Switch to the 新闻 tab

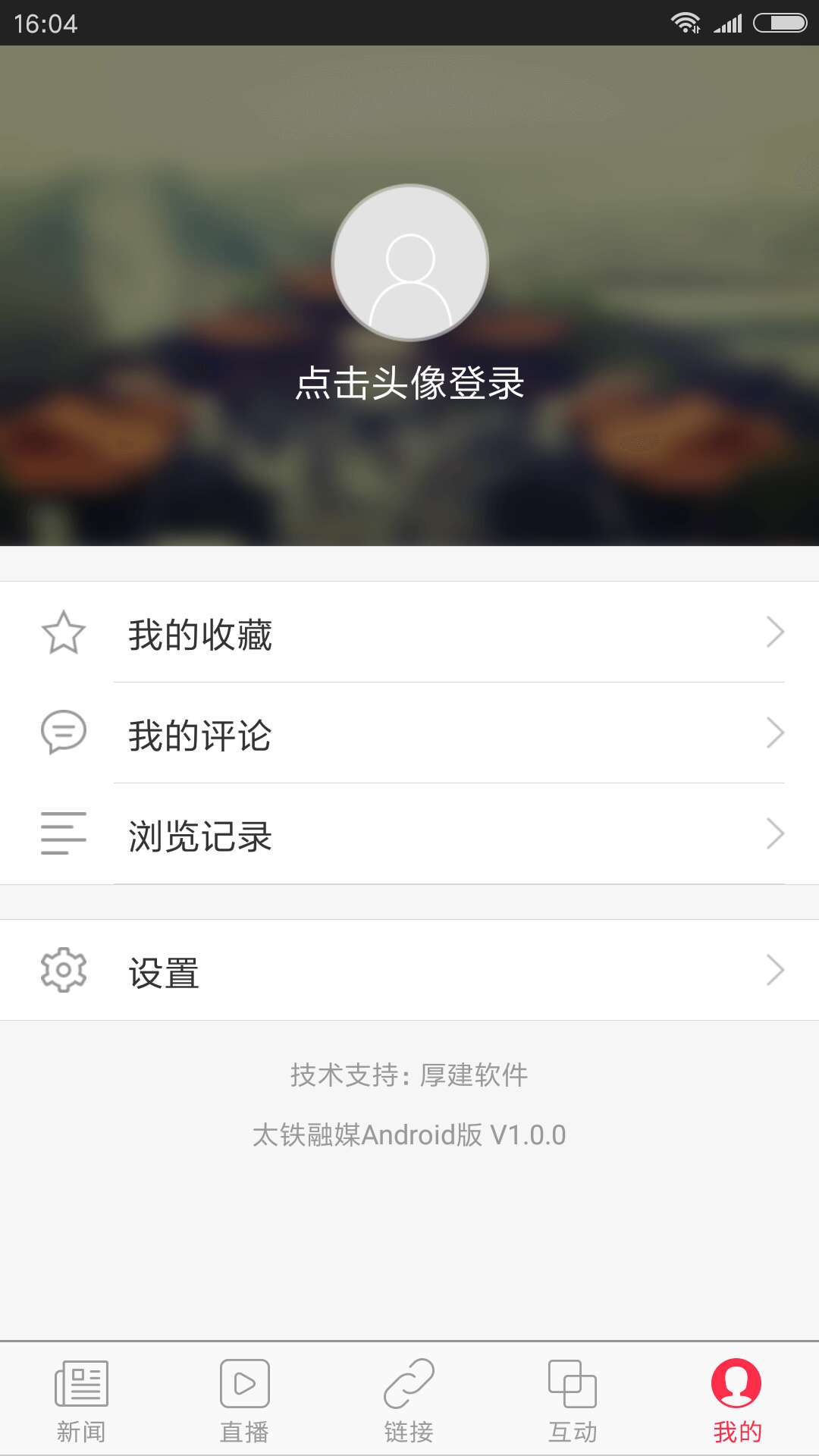point(81,1400)
